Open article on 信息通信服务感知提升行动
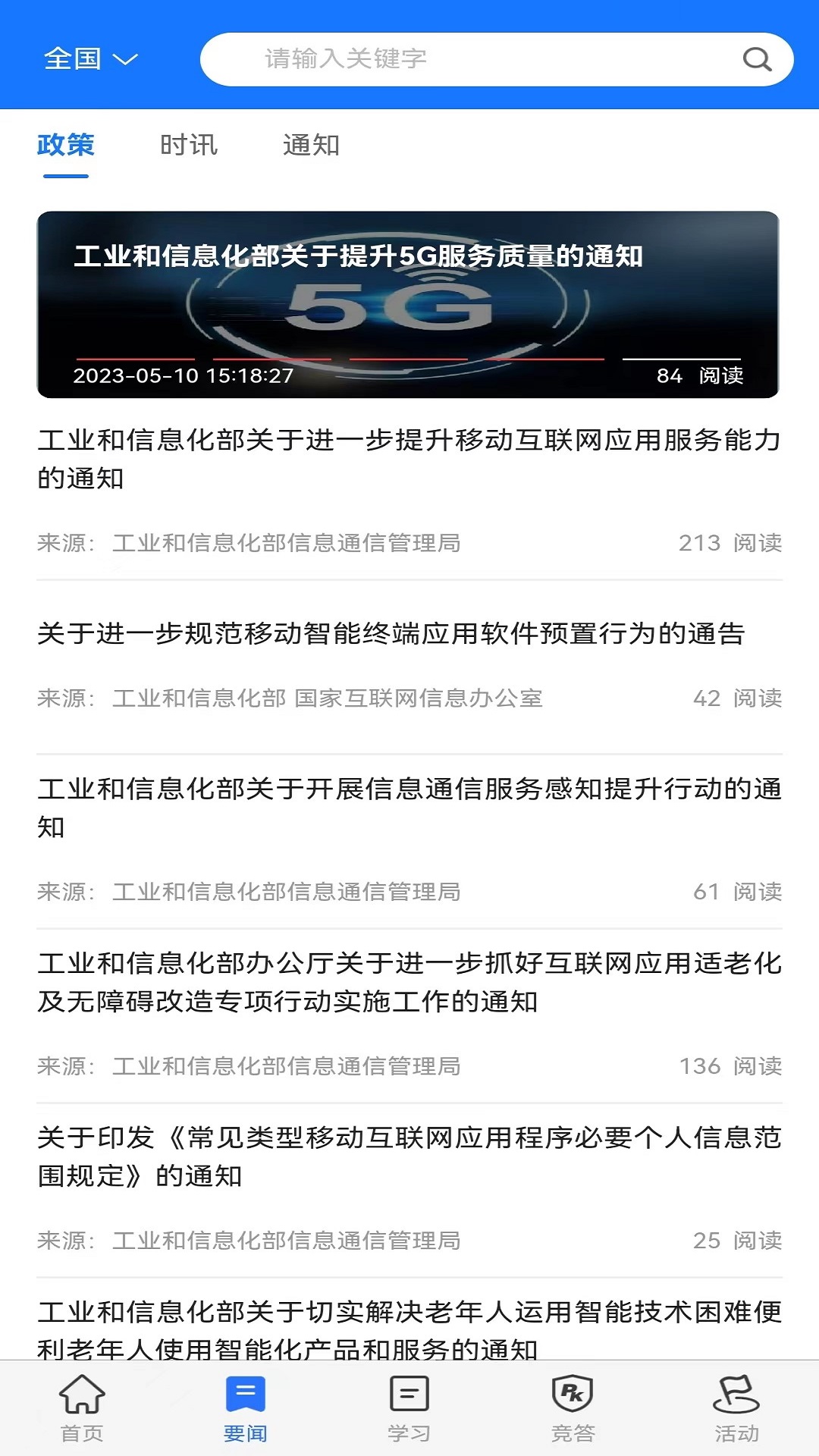This screenshot has width=819, height=1456. click(x=408, y=808)
